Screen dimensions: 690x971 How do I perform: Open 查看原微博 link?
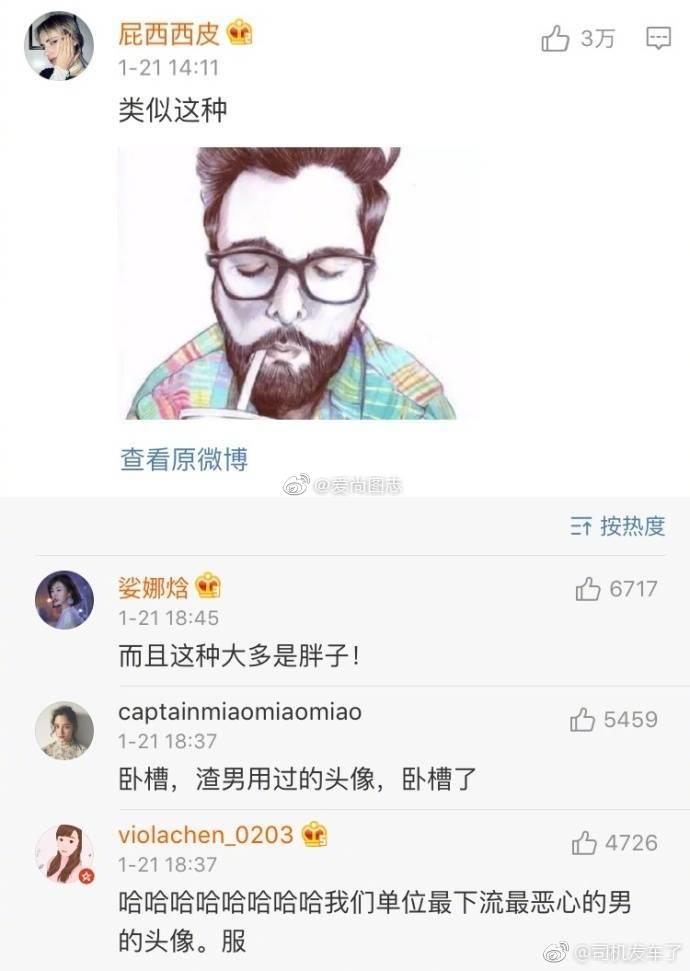tap(184, 459)
